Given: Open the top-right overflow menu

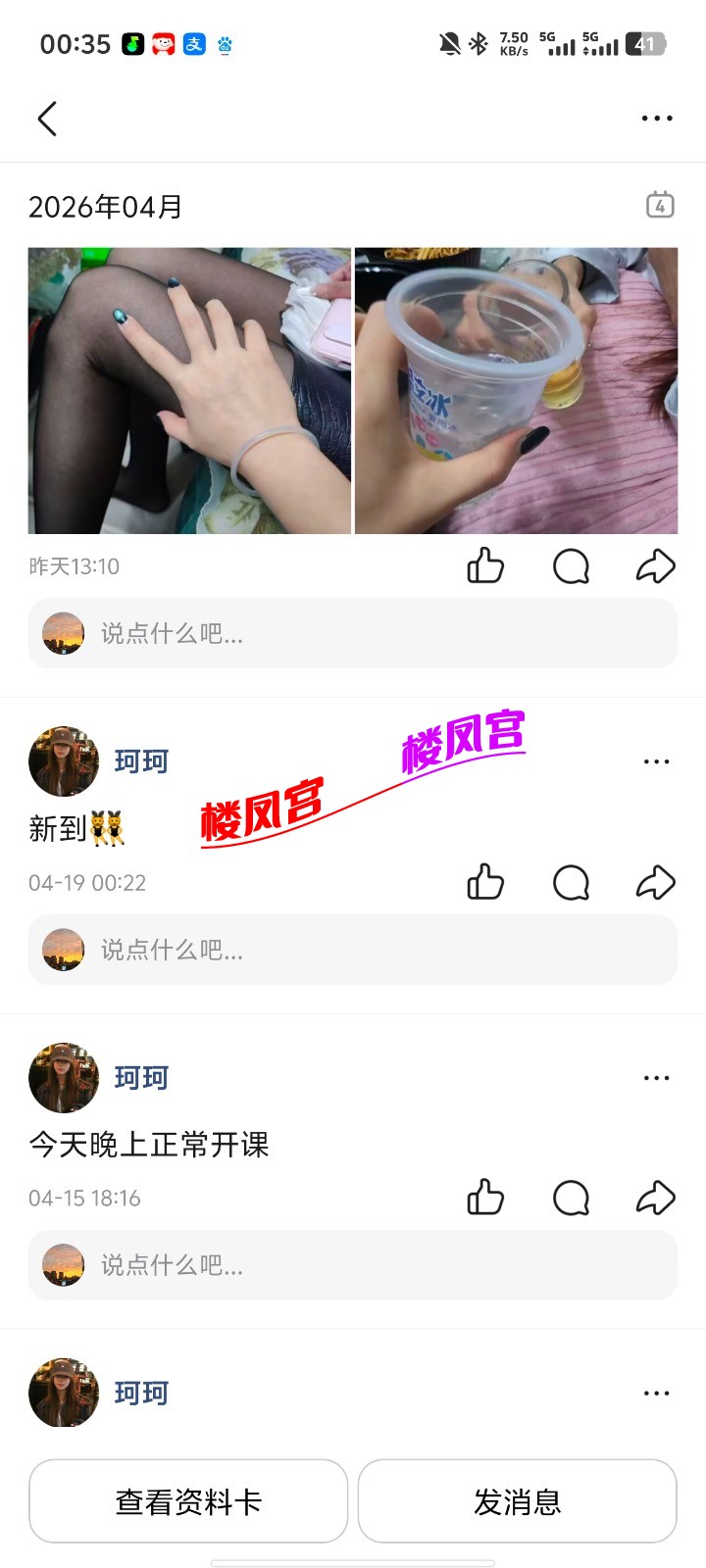Looking at the screenshot, I should tap(656, 119).
